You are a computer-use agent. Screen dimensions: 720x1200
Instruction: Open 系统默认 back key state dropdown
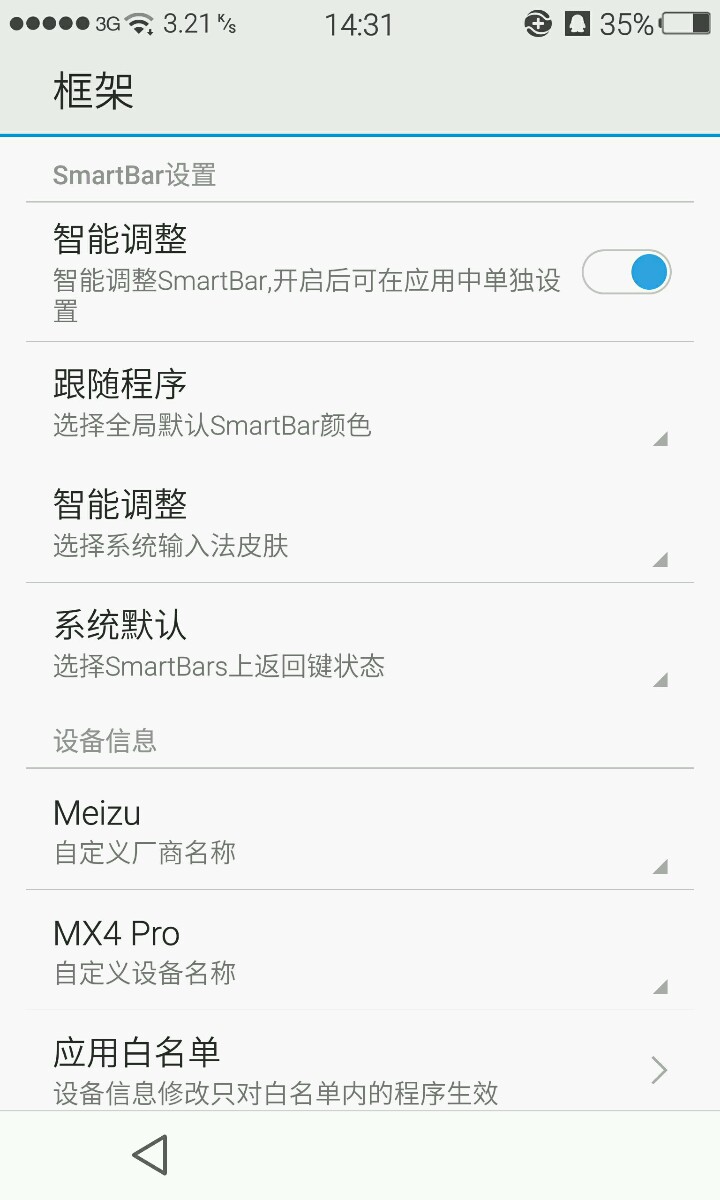[x=359, y=643]
